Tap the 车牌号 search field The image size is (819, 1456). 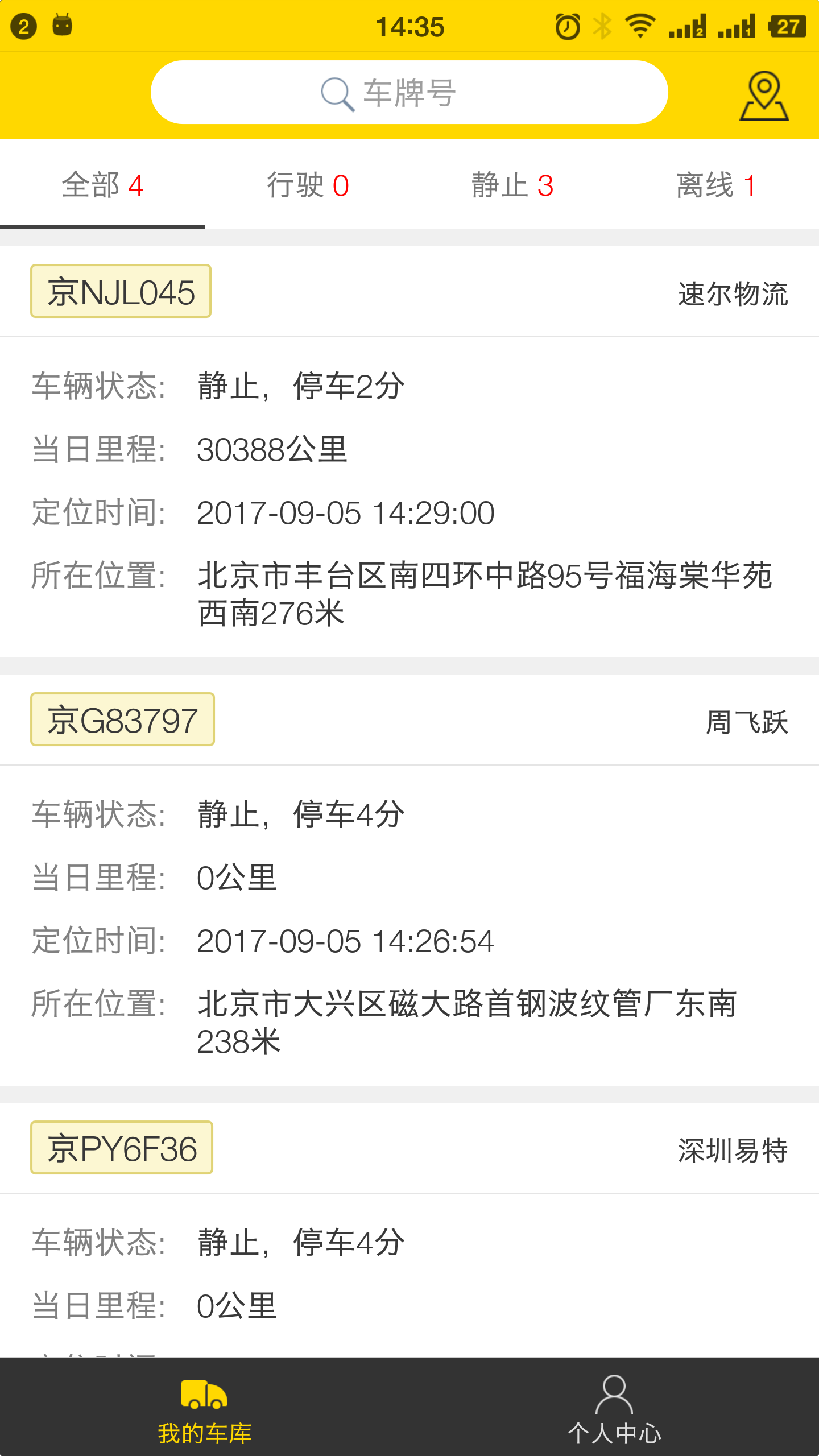pyautogui.click(x=409, y=93)
